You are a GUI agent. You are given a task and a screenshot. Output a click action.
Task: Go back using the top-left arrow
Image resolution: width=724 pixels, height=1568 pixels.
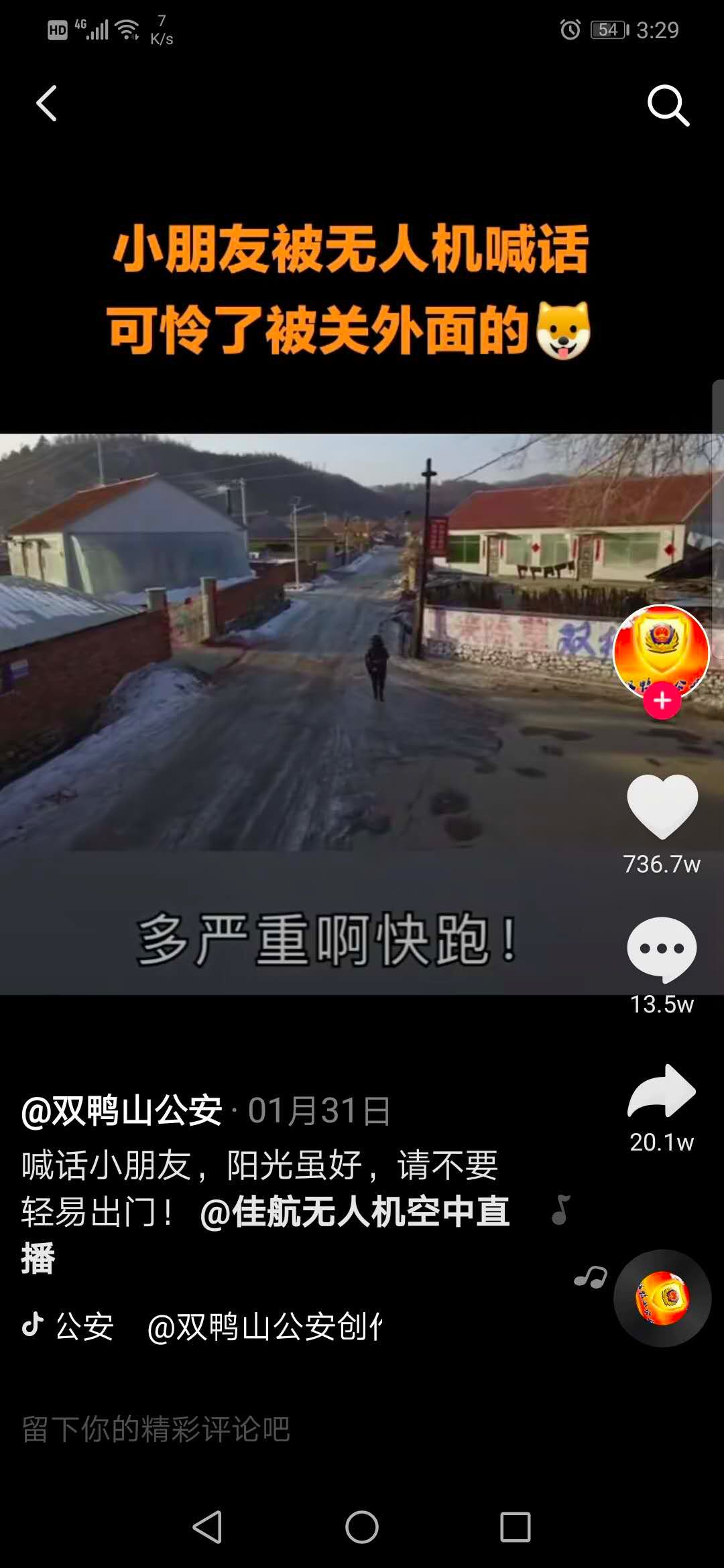[46, 104]
